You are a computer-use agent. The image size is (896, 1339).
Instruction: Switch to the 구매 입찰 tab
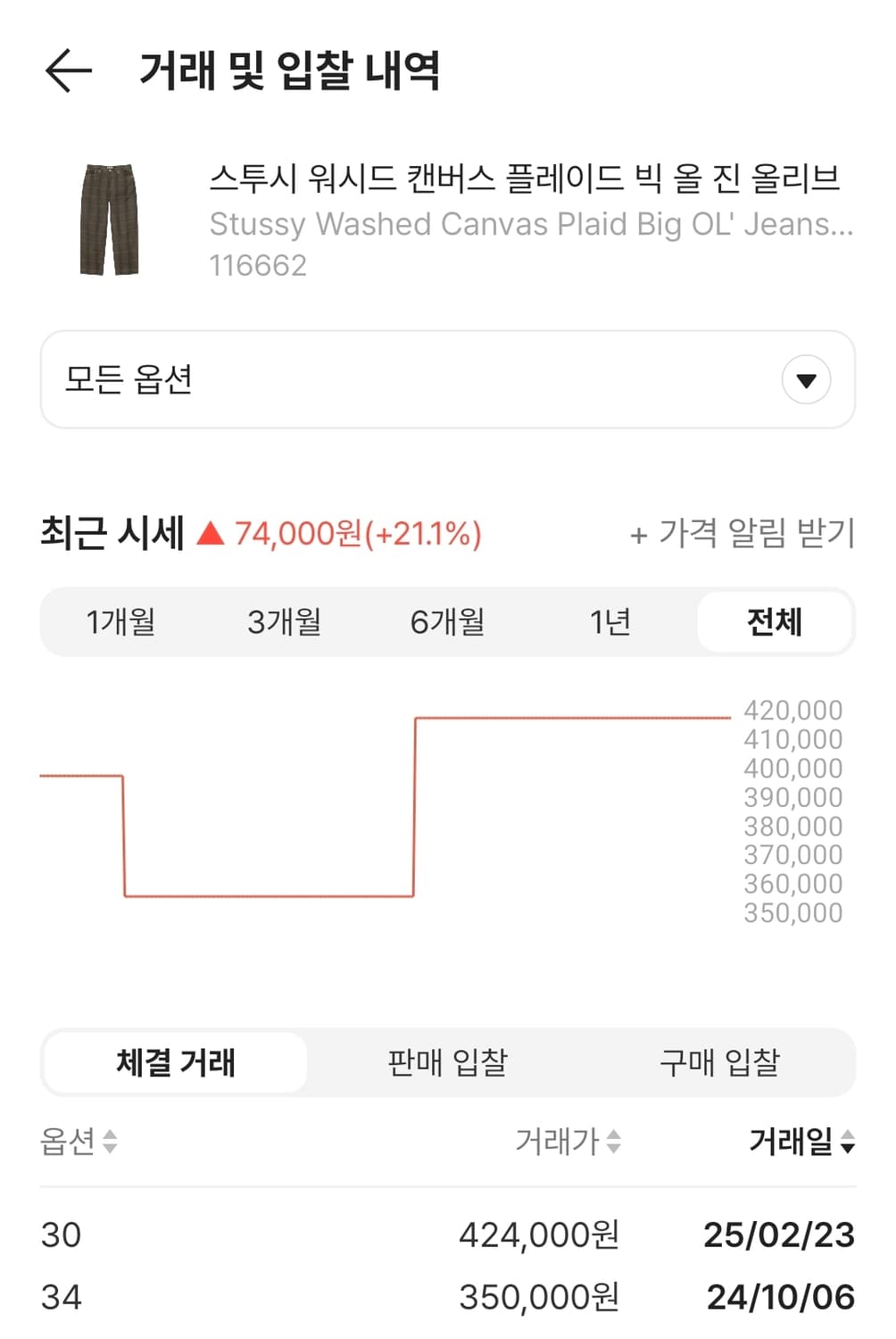pyautogui.click(x=723, y=1062)
